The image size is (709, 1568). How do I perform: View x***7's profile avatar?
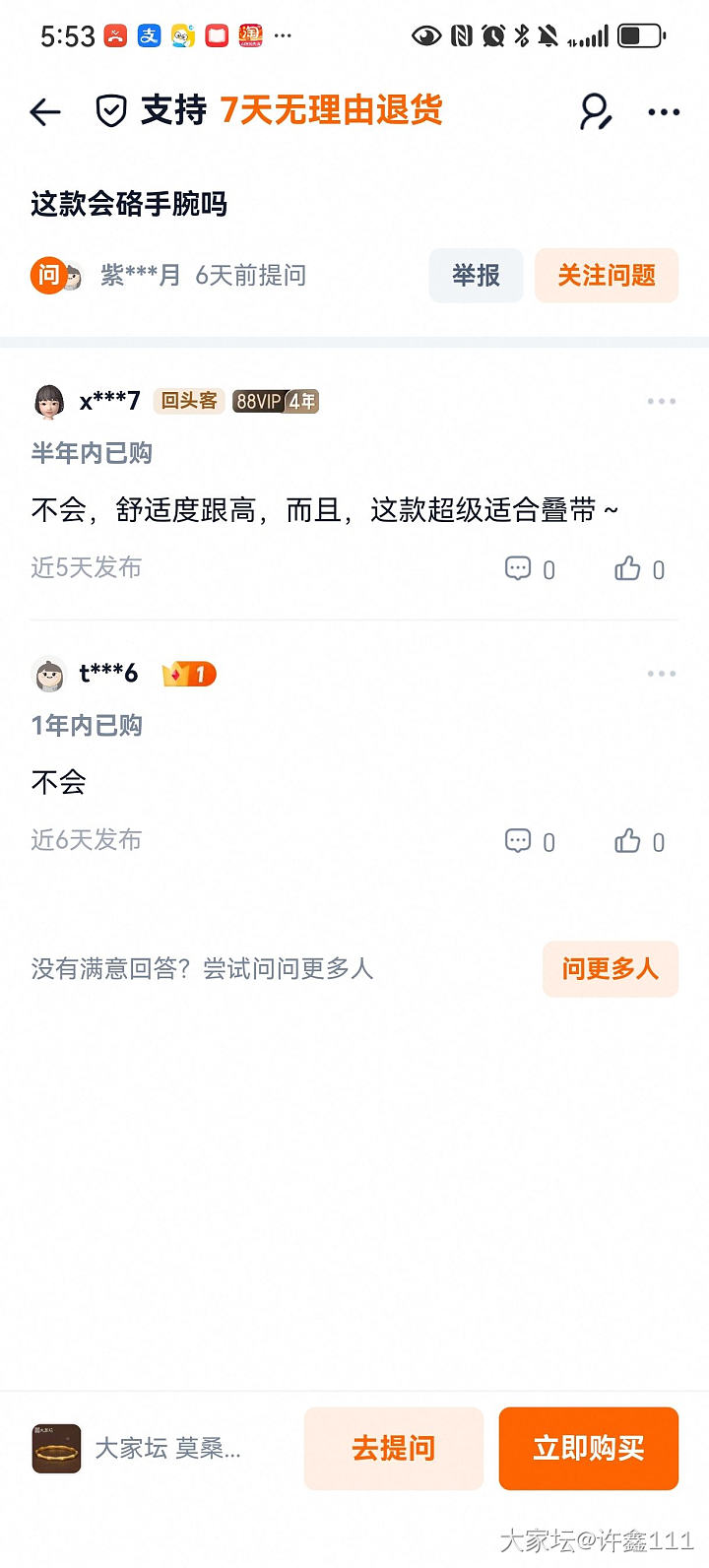coord(49,402)
